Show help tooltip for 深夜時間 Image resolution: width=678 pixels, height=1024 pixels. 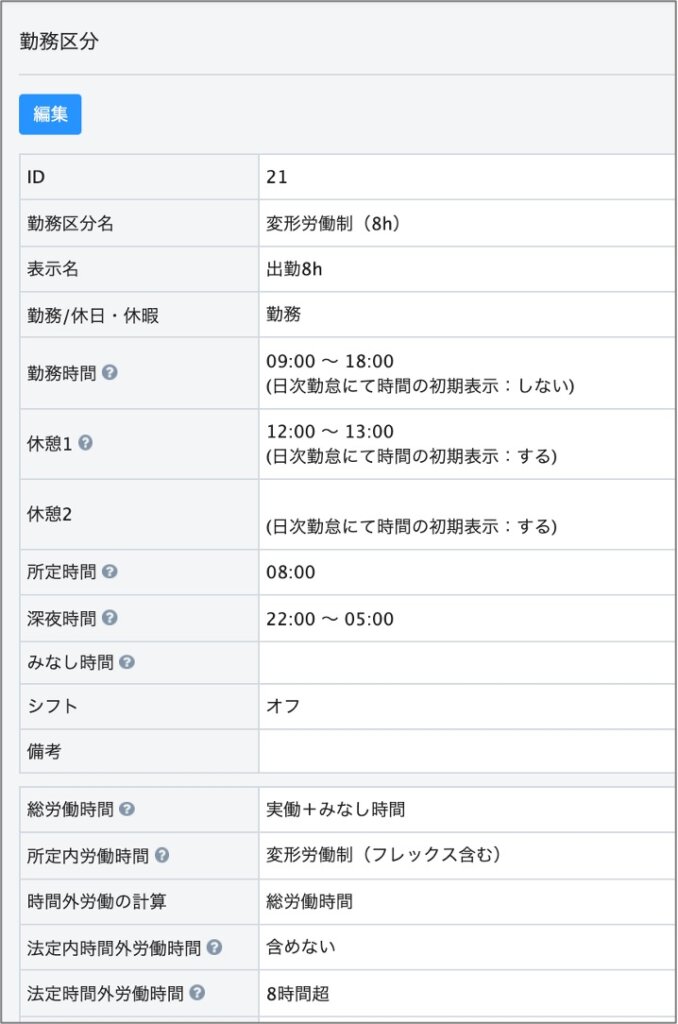[110, 618]
